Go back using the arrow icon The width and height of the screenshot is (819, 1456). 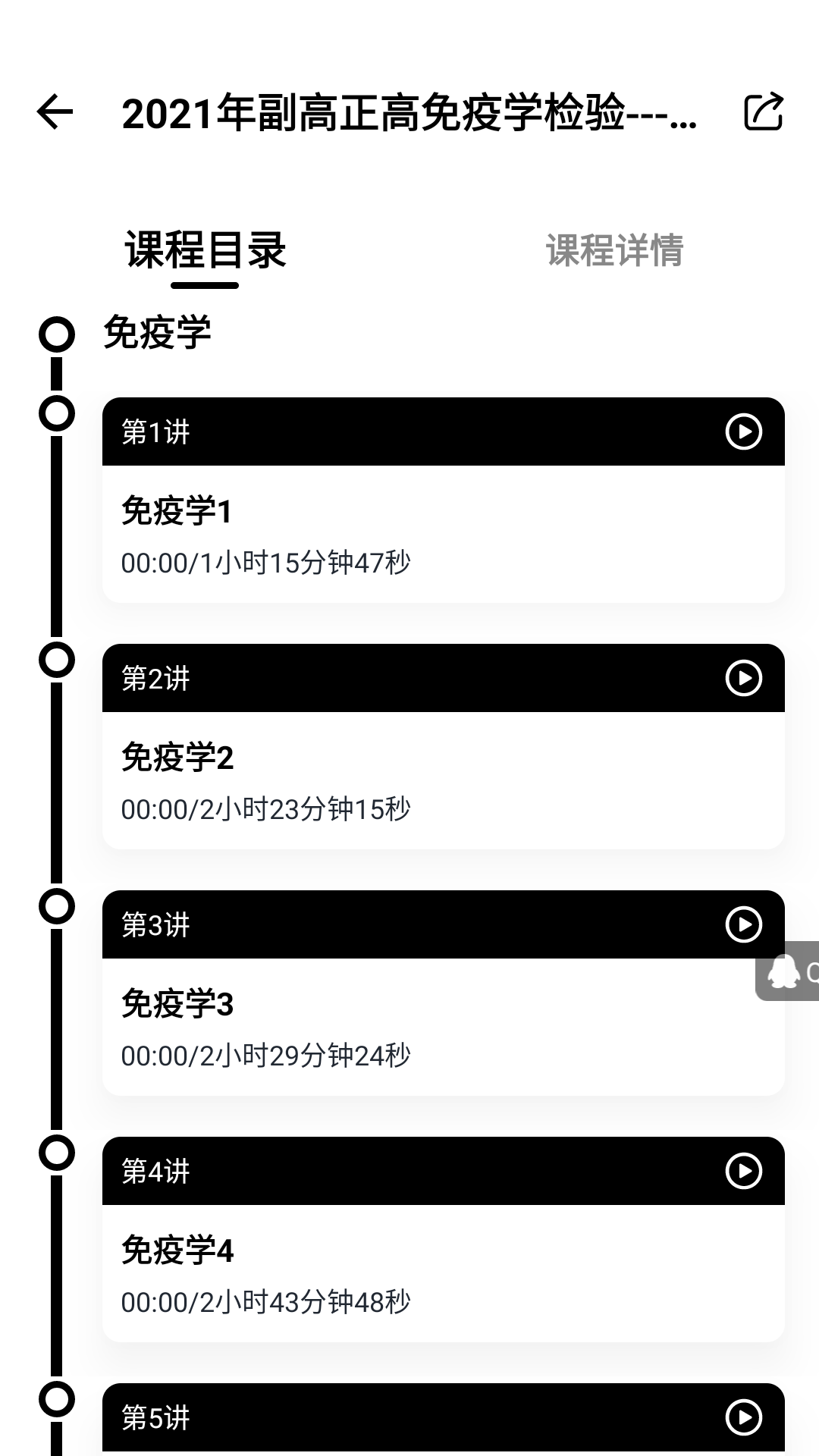click(x=55, y=112)
